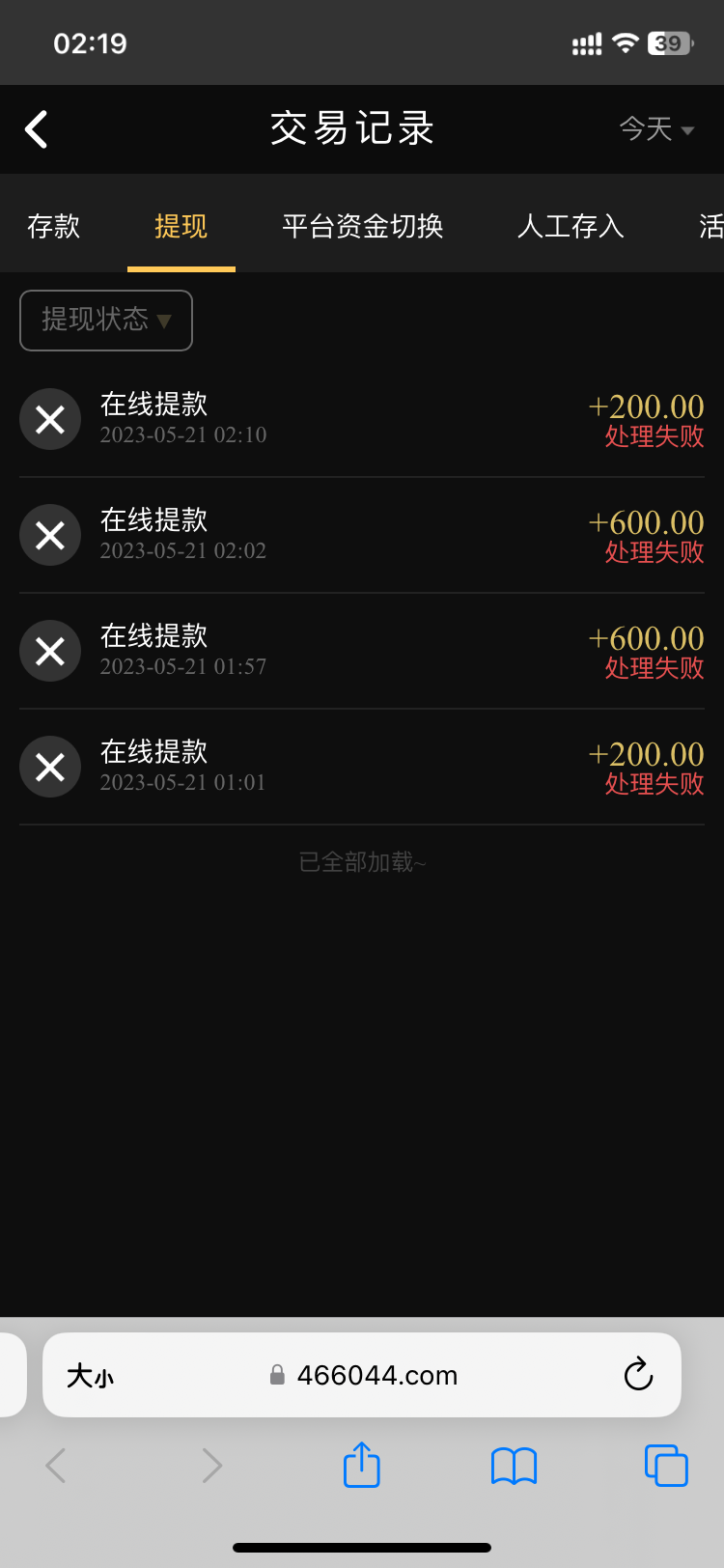724x1568 pixels.
Task: Tap the 466044.com address bar
Action: click(376, 1375)
